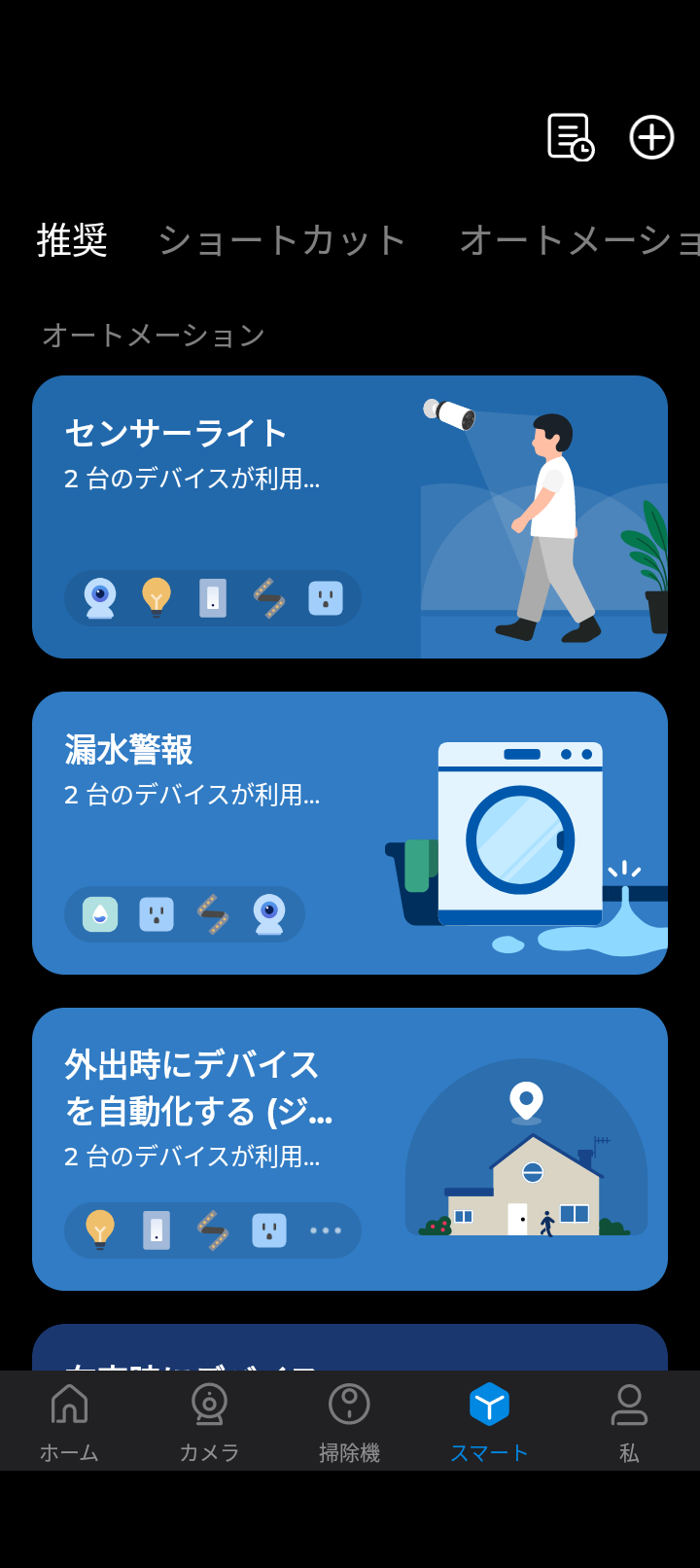700x1568 pixels.
Task: Open the automation log history icon
Action: pos(571,137)
